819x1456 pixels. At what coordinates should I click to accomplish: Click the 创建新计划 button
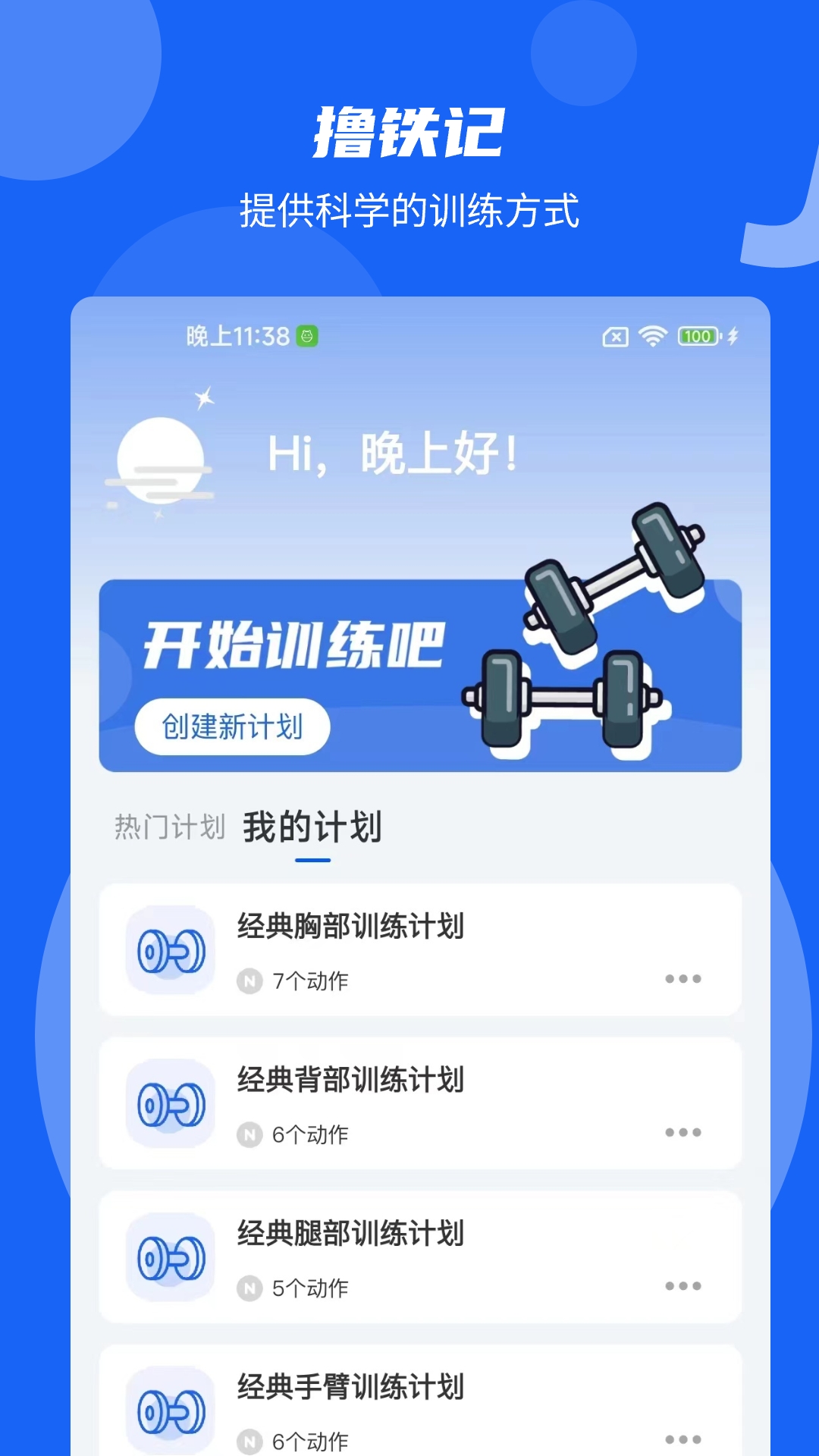tap(233, 726)
